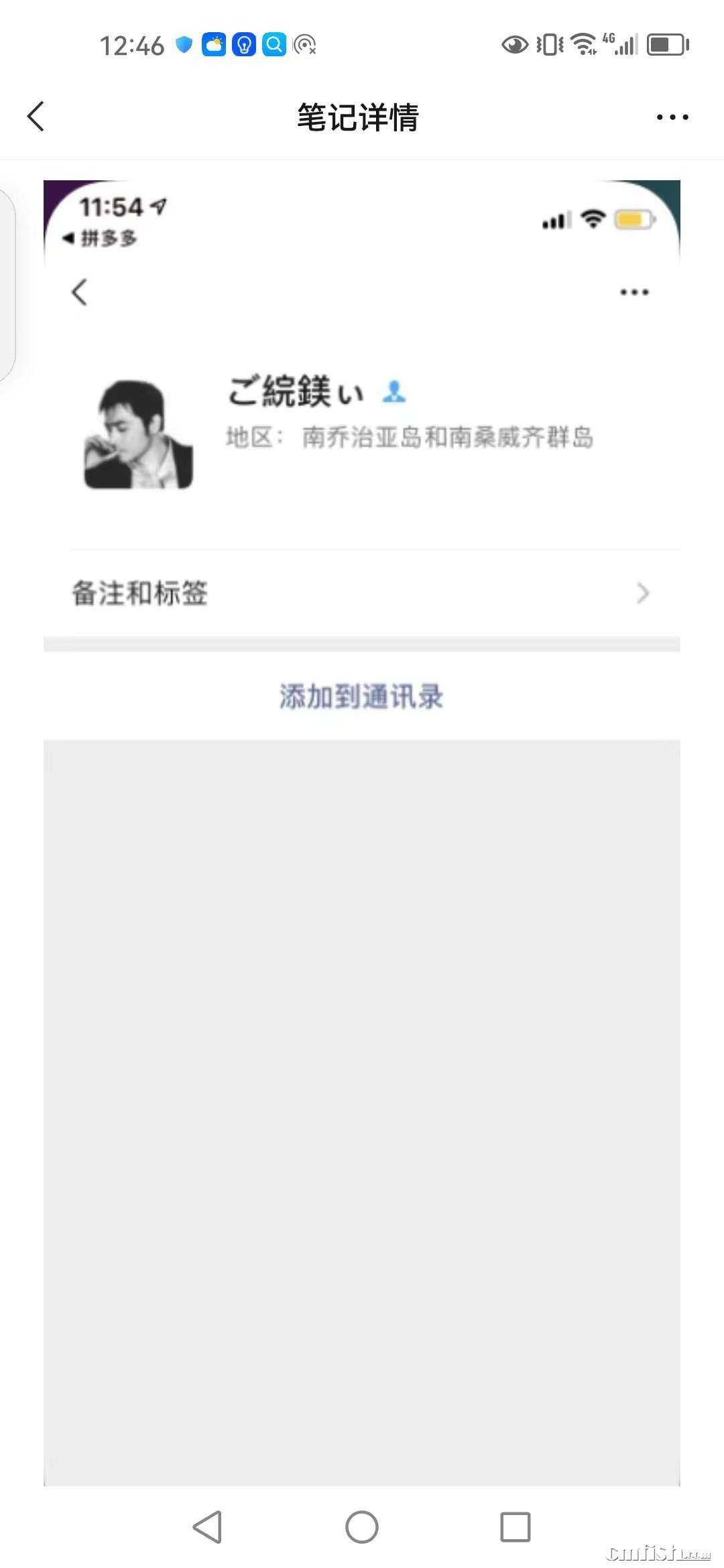Tap 添加到通讯录 to add contact

(362, 697)
